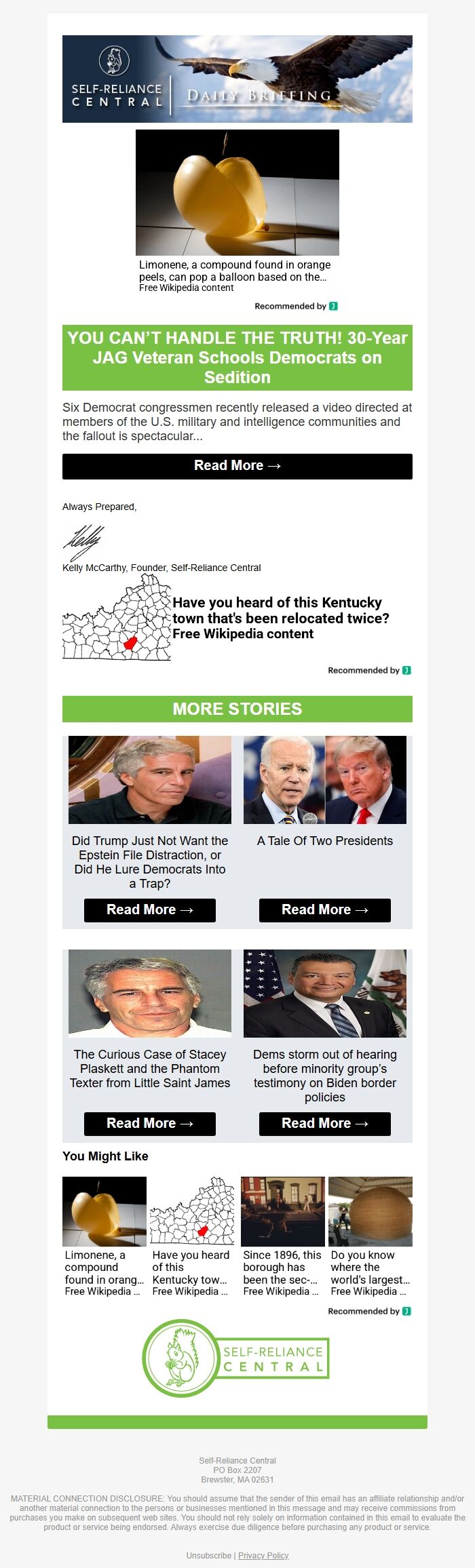The image size is (475, 1568).
Task: Read more on Dems storming out of hearing
Action: click(324, 1124)
